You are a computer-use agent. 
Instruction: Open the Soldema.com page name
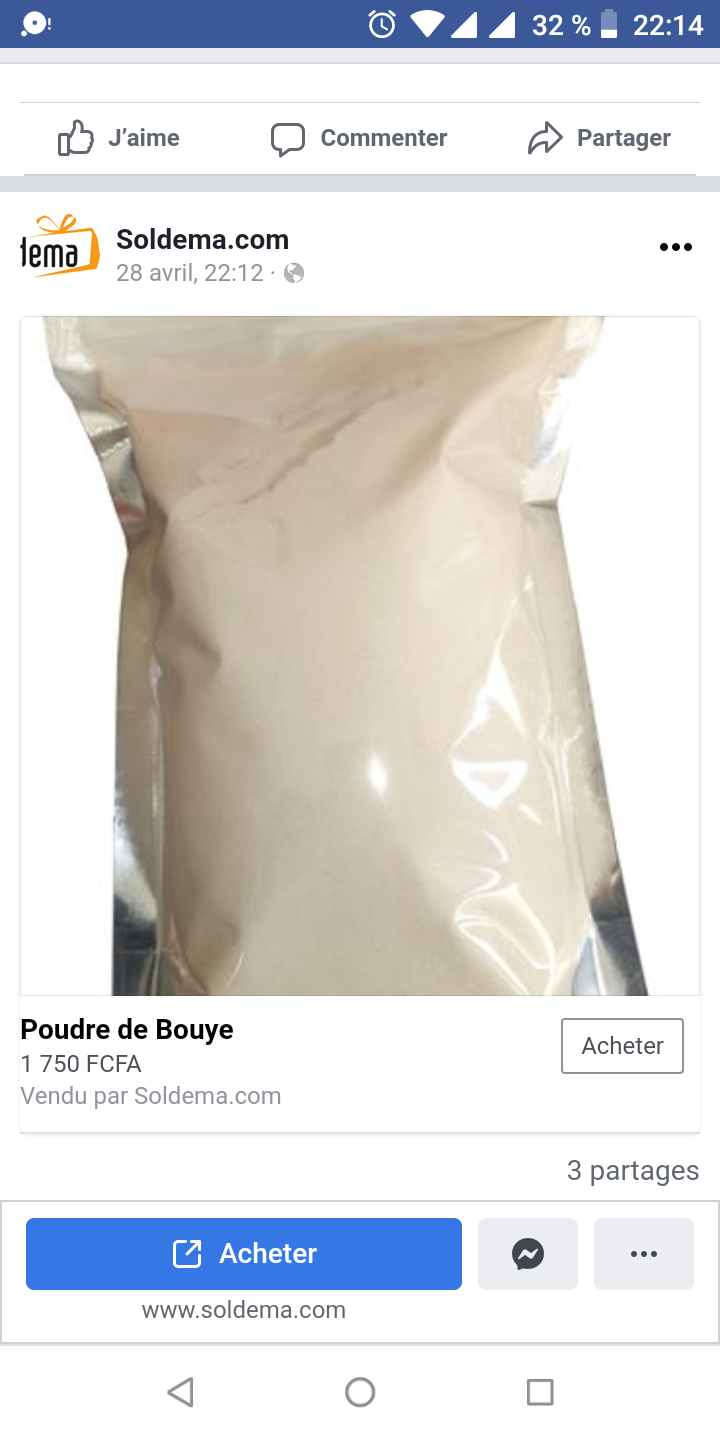(202, 240)
